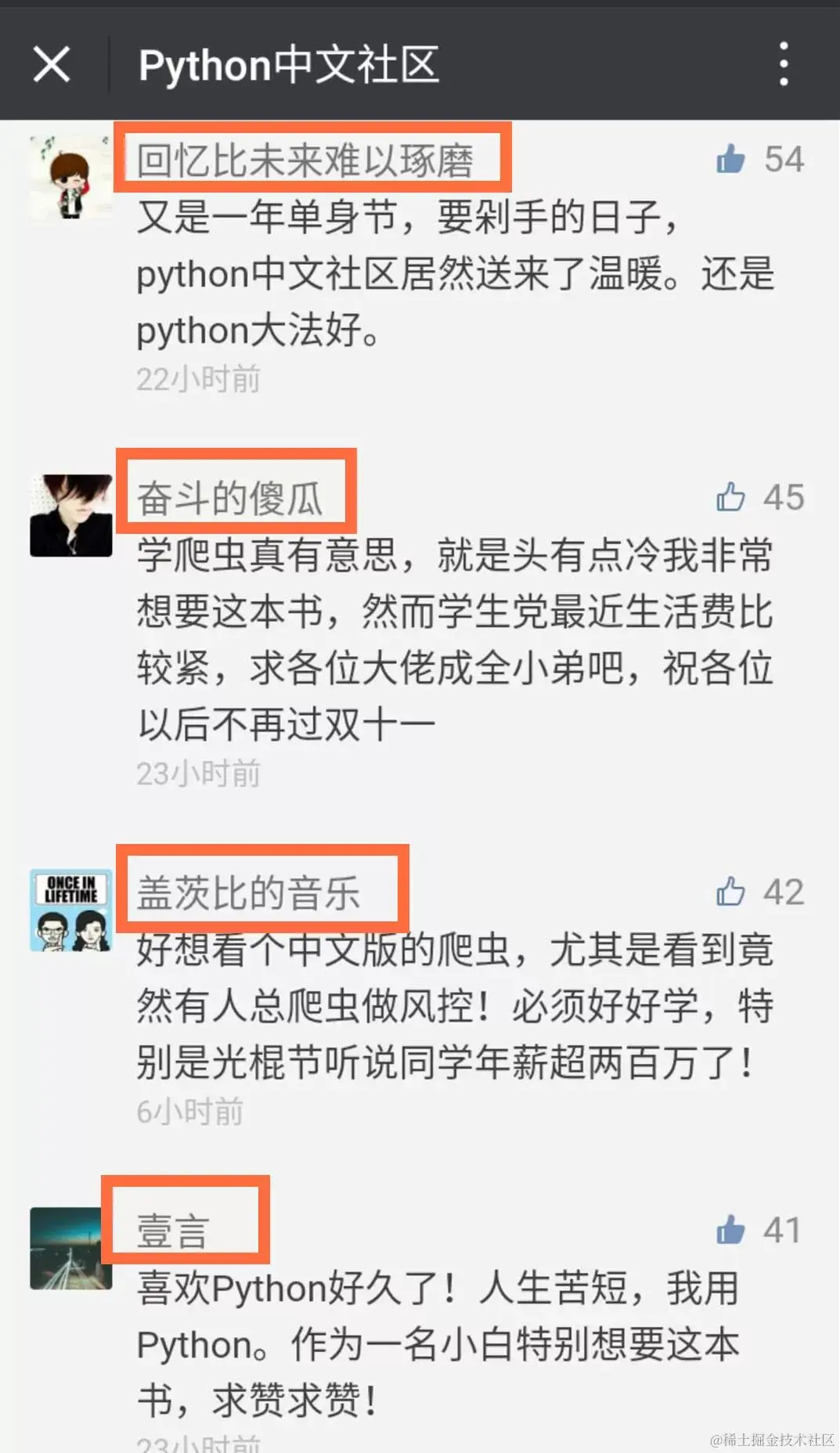Open the three-dot overflow menu
The height and width of the screenshot is (1453, 840).
point(784,64)
